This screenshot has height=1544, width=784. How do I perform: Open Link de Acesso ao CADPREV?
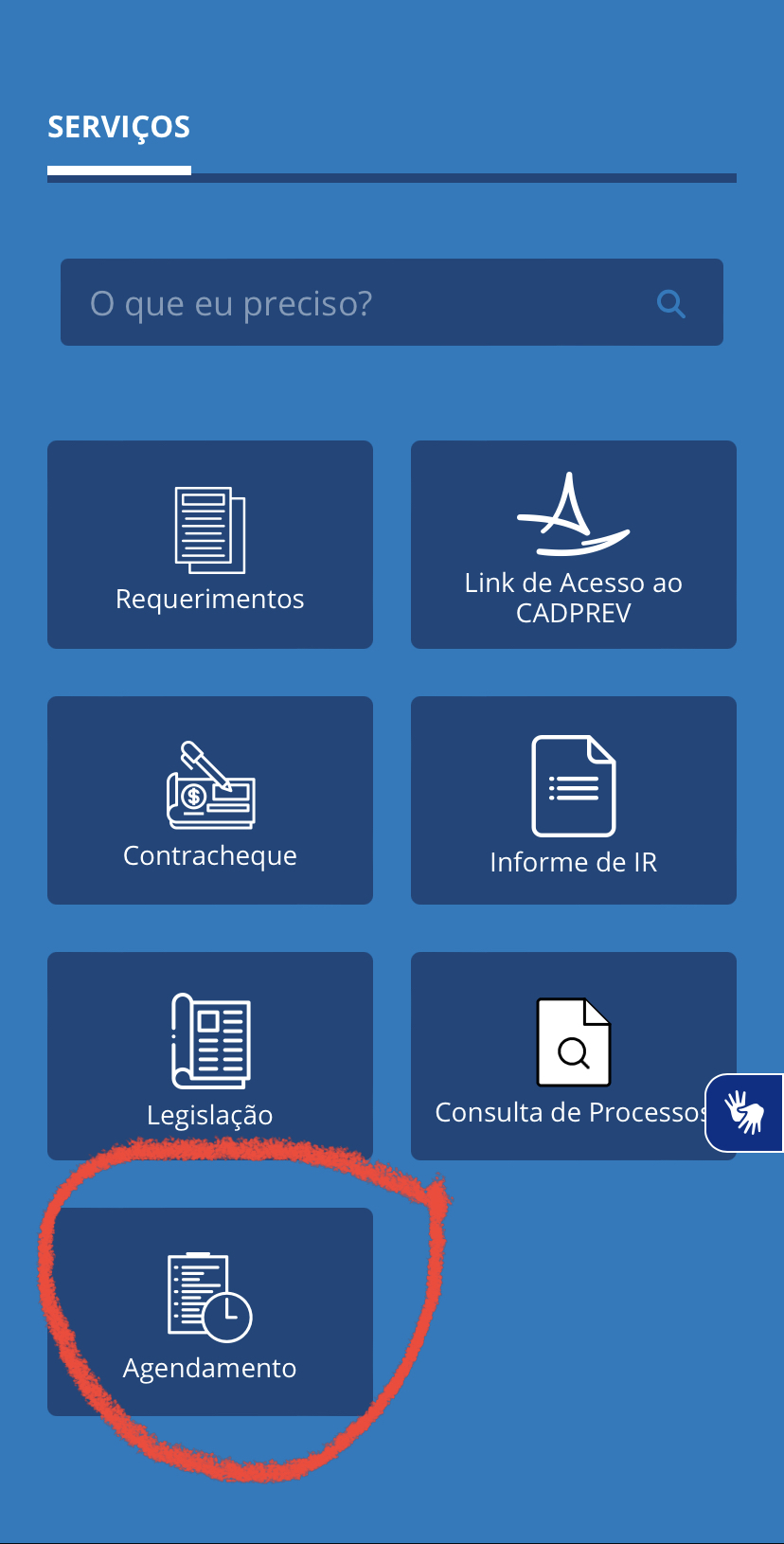click(x=574, y=545)
